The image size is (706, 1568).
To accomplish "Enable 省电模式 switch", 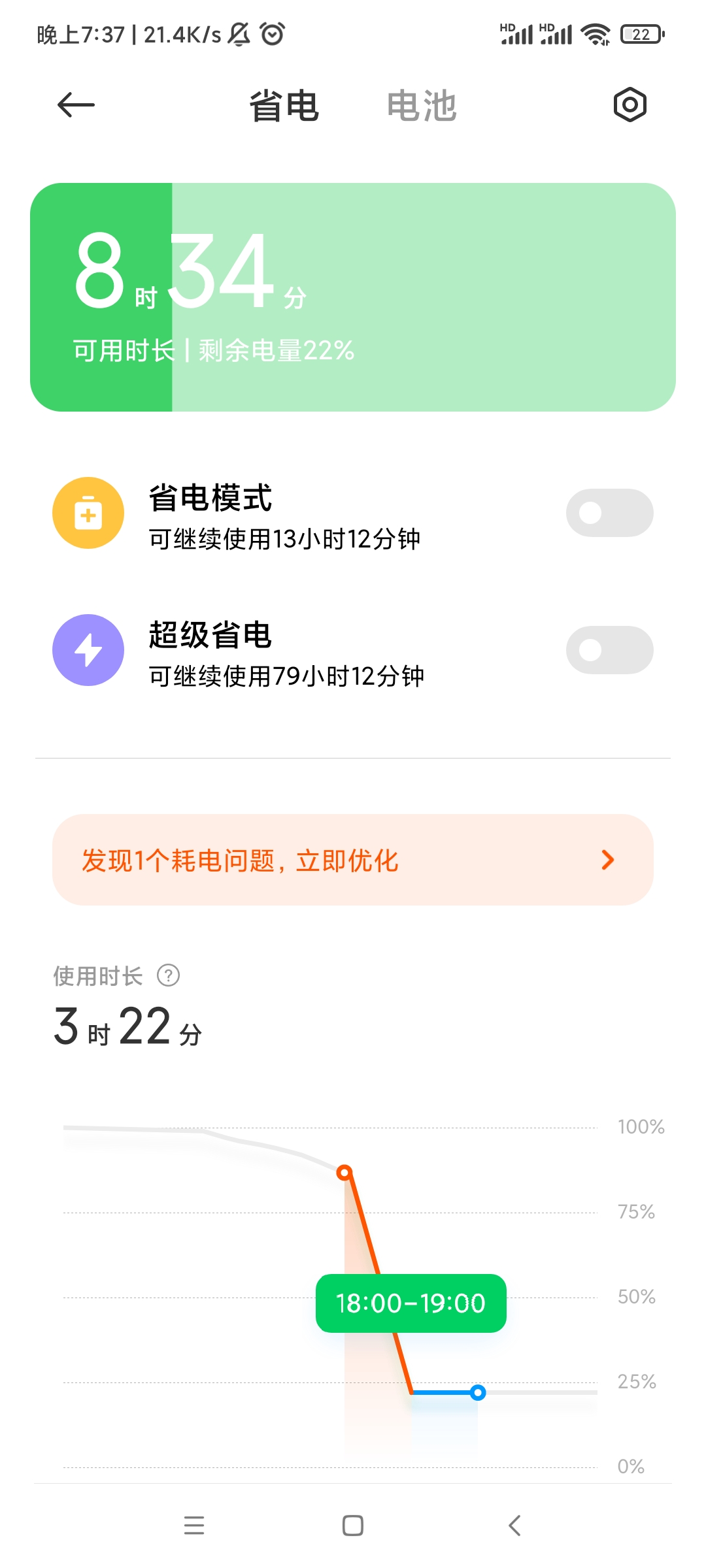I will pyautogui.click(x=609, y=513).
